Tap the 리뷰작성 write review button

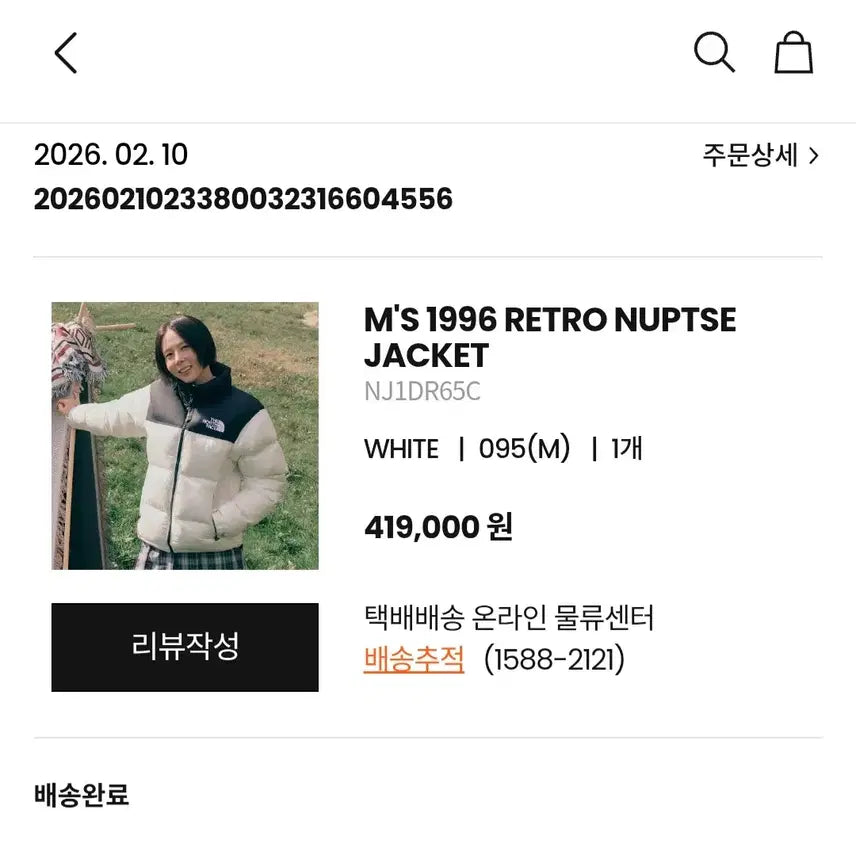pyautogui.click(x=185, y=647)
